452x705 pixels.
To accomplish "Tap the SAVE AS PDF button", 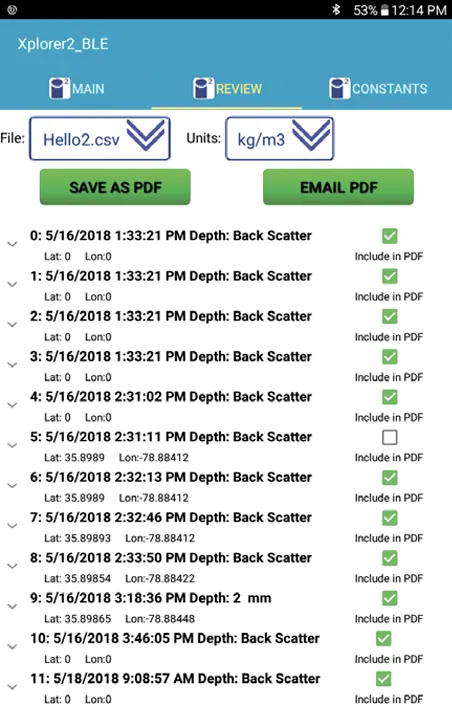I will point(115,187).
